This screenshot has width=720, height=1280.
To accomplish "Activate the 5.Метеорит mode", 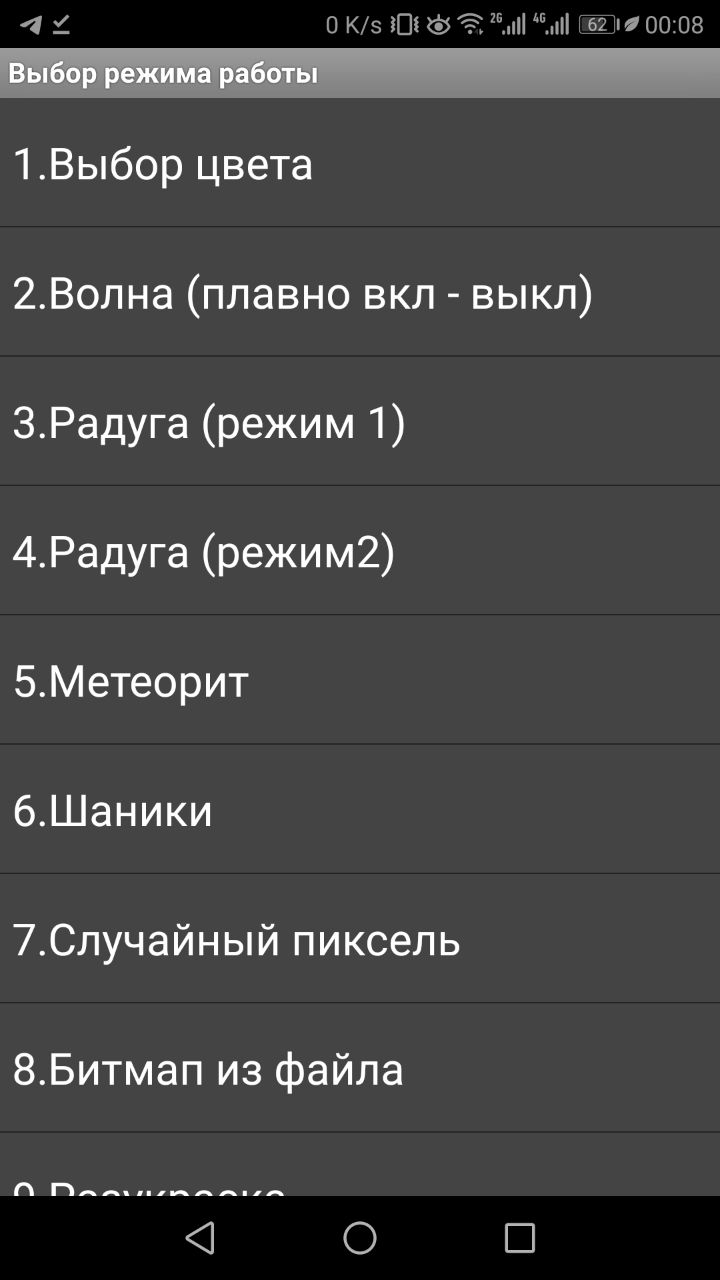I will [x=360, y=681].
